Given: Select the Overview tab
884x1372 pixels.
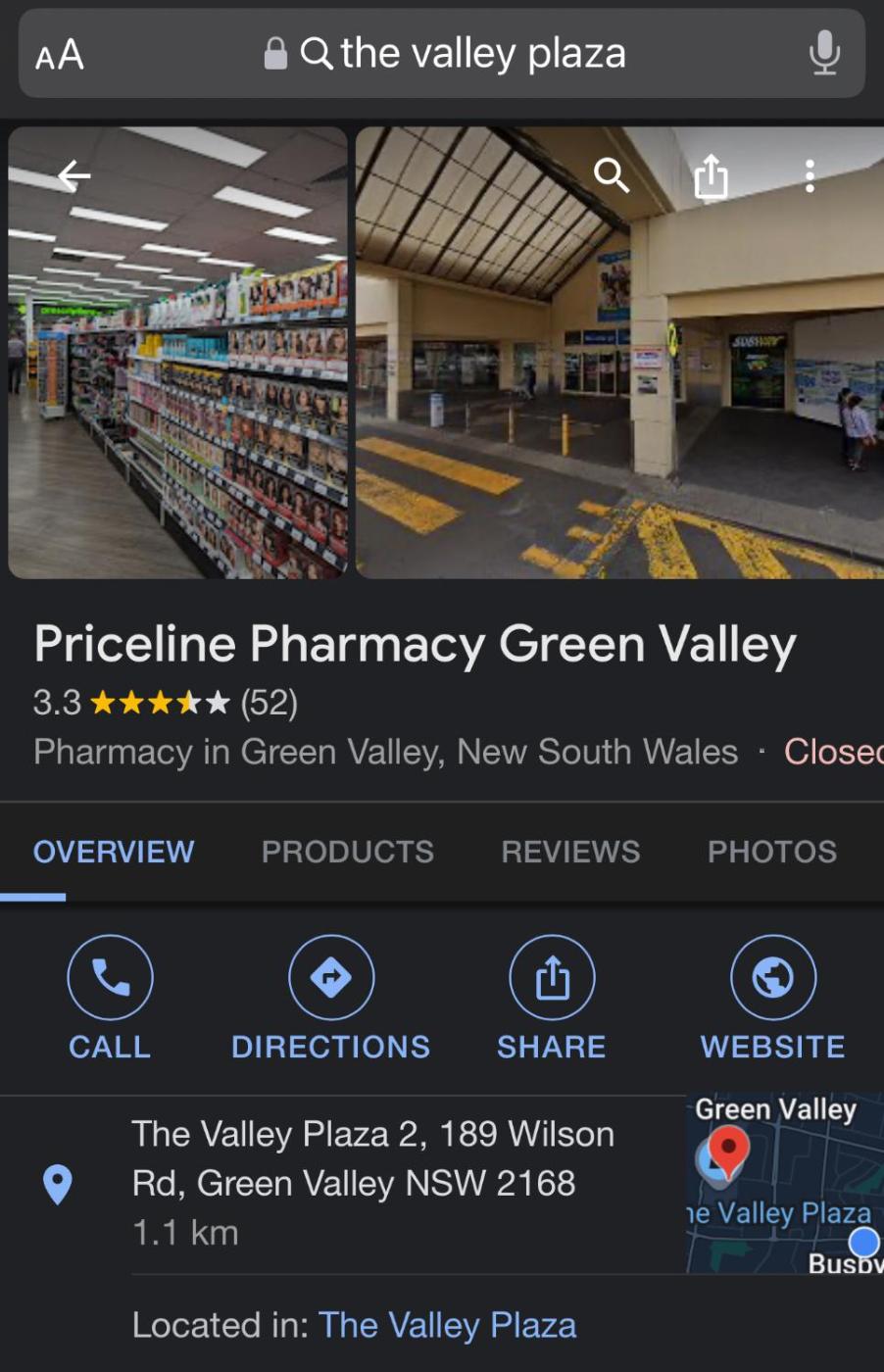Looking at the screenshot, I should (x=114, y=852).
